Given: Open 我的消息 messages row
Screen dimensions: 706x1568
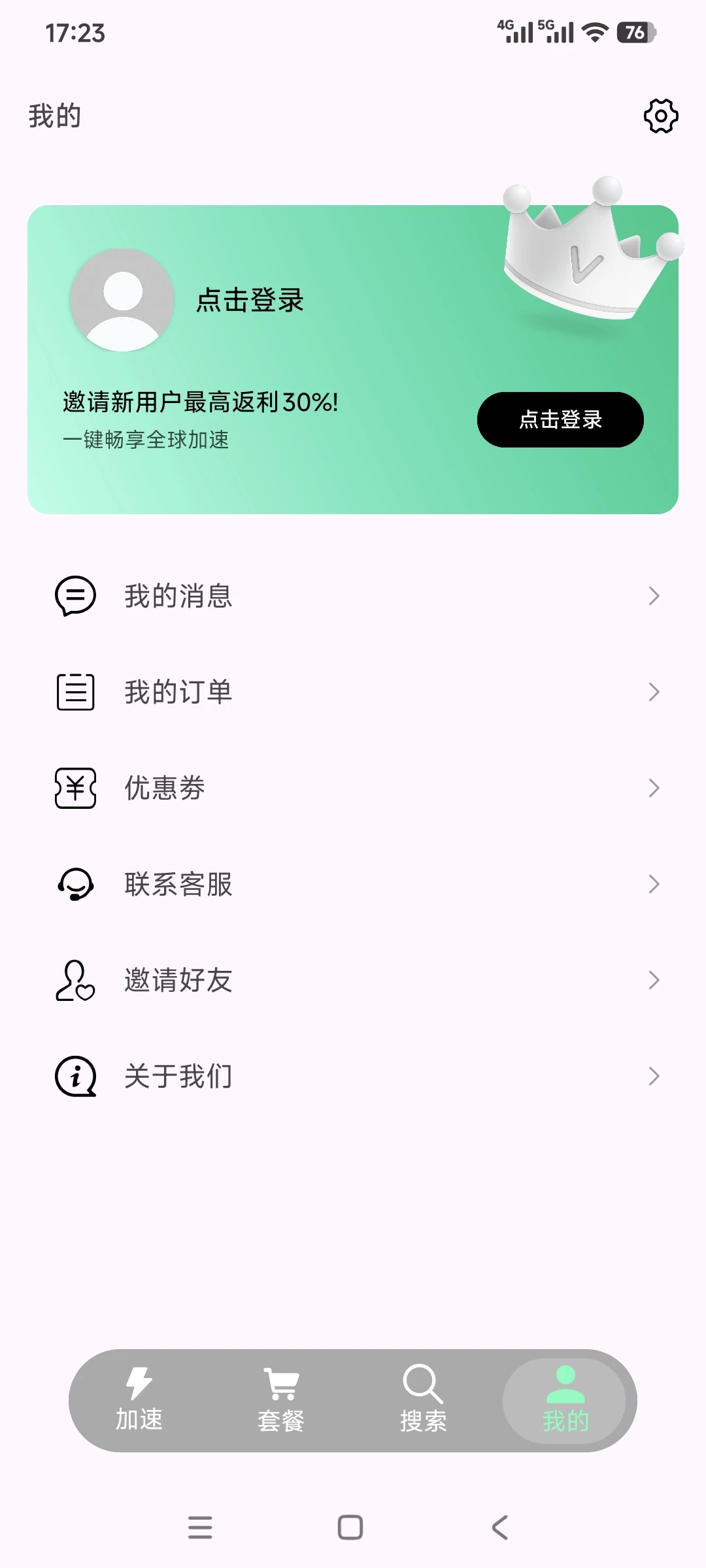Looking at the screenshot, I should [x=353, y=596].
